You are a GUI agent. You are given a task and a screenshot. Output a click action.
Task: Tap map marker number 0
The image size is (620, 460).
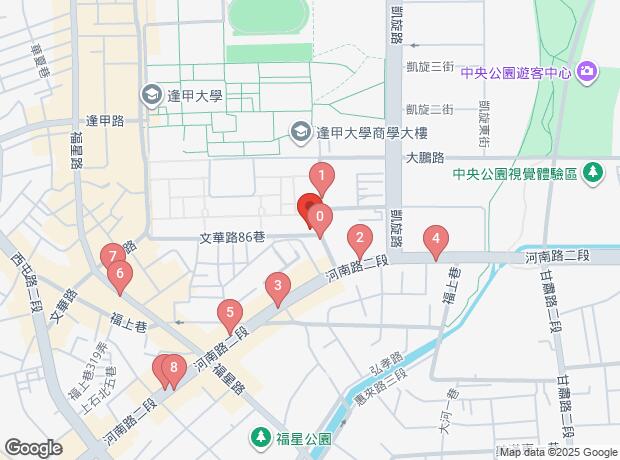[320, 220]
